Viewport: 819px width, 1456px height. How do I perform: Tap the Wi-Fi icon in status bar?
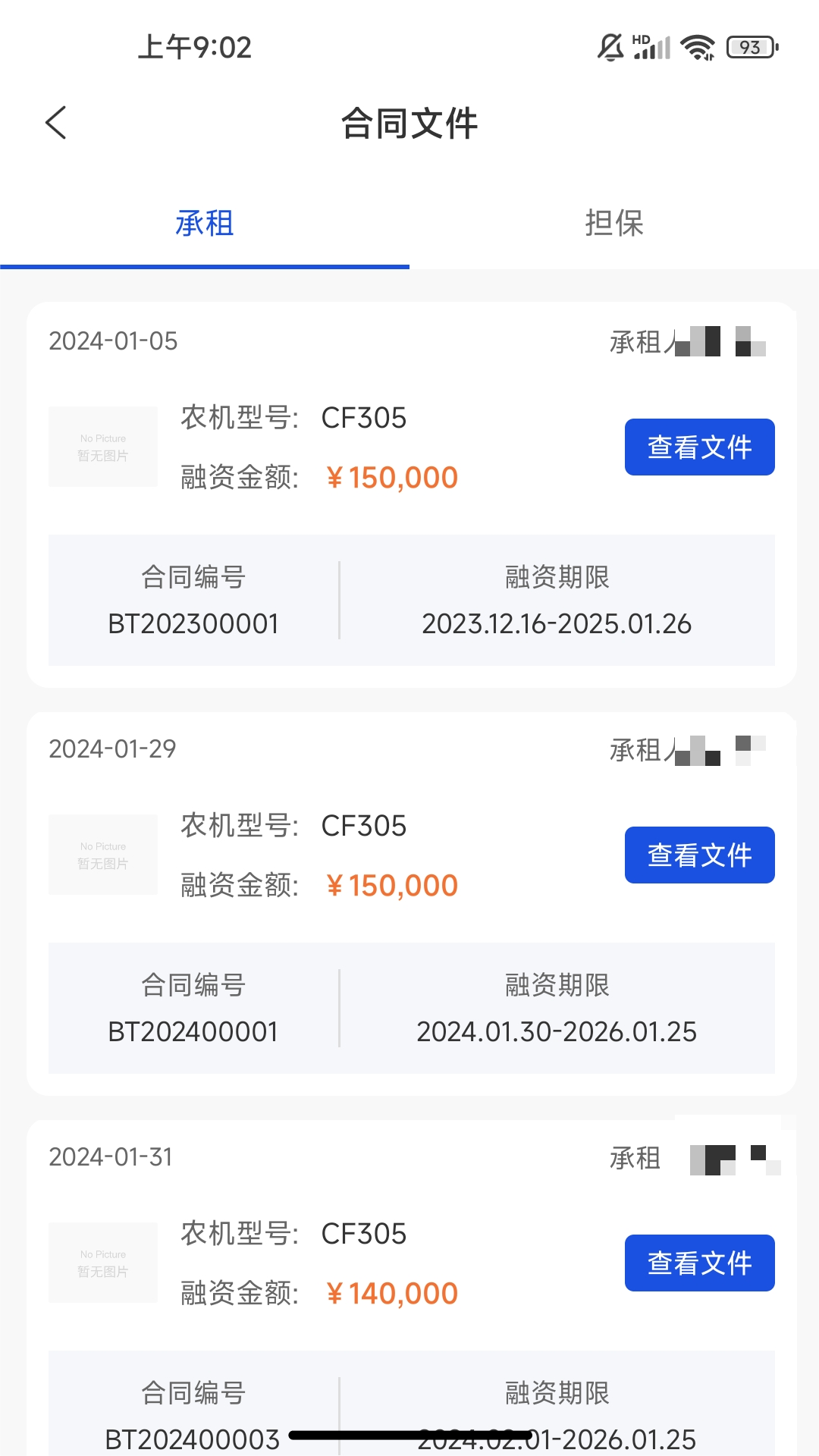pos(698,47)
